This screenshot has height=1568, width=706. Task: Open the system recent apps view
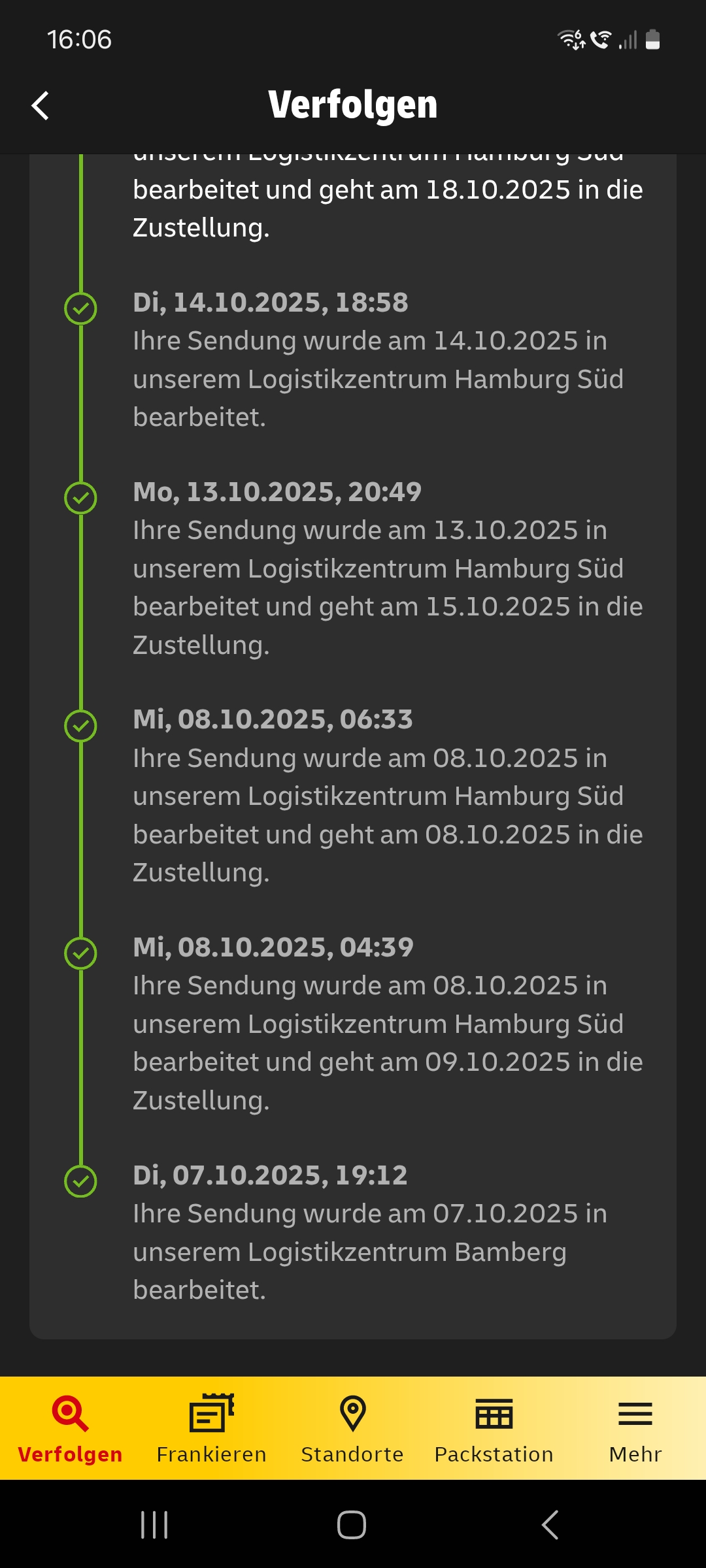(155, 1526)
